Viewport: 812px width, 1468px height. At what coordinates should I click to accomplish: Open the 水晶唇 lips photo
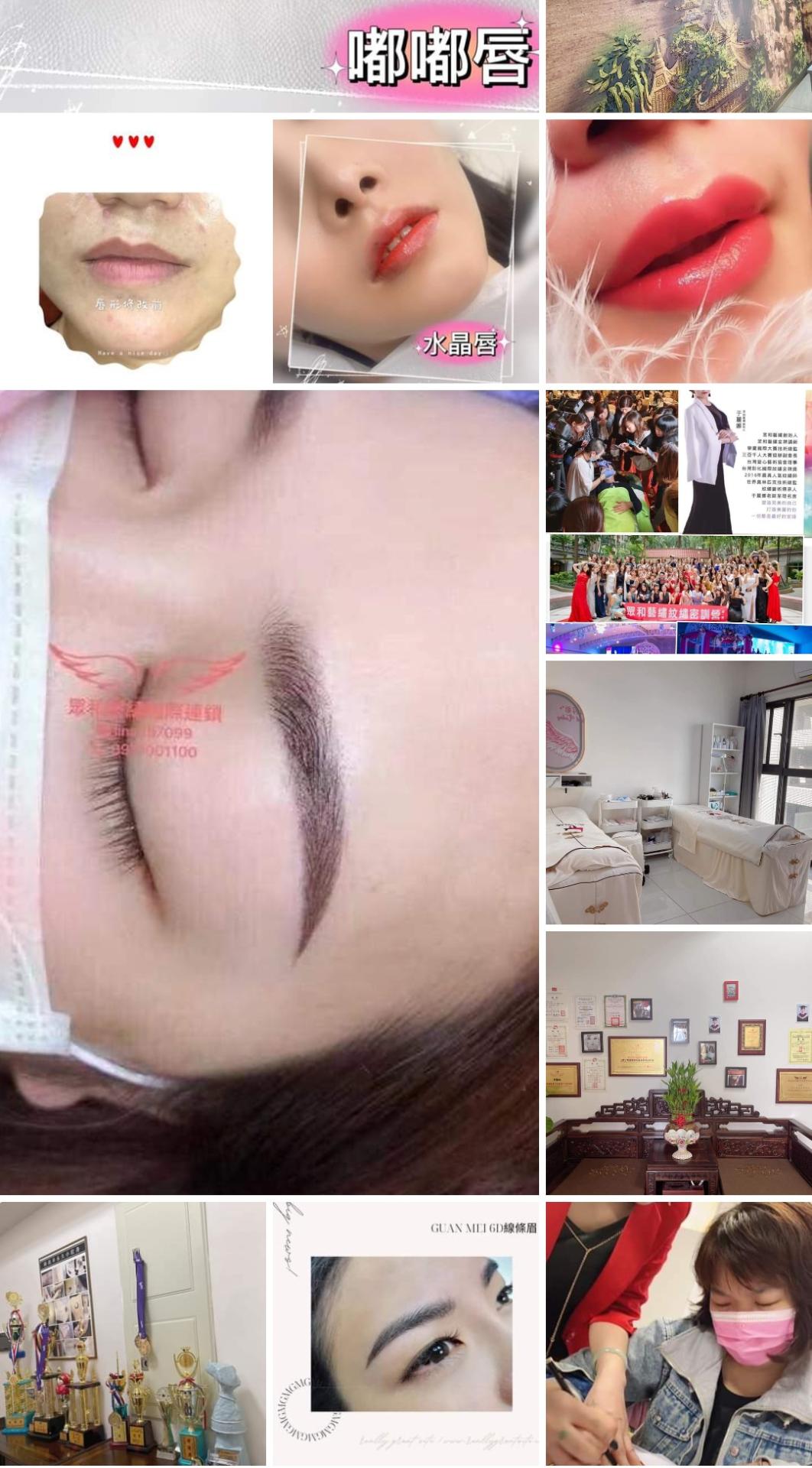(405, 251)
